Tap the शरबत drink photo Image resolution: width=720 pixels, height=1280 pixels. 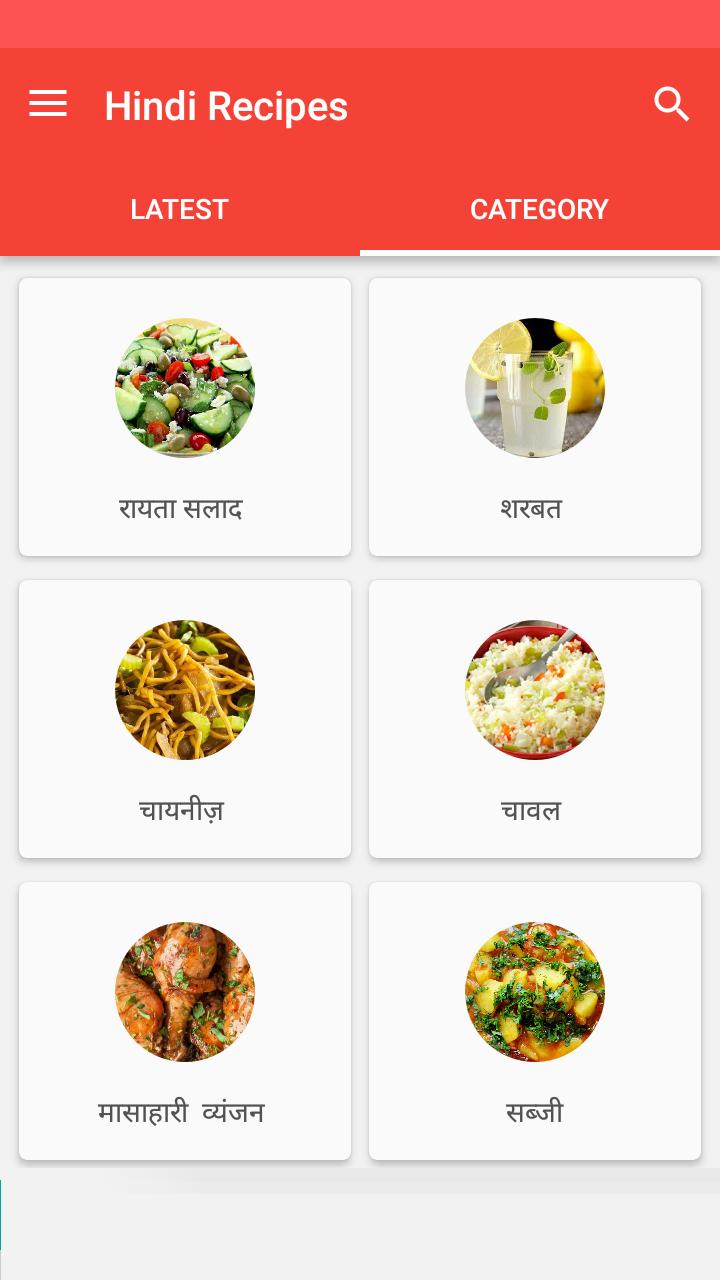click(534, 388)
